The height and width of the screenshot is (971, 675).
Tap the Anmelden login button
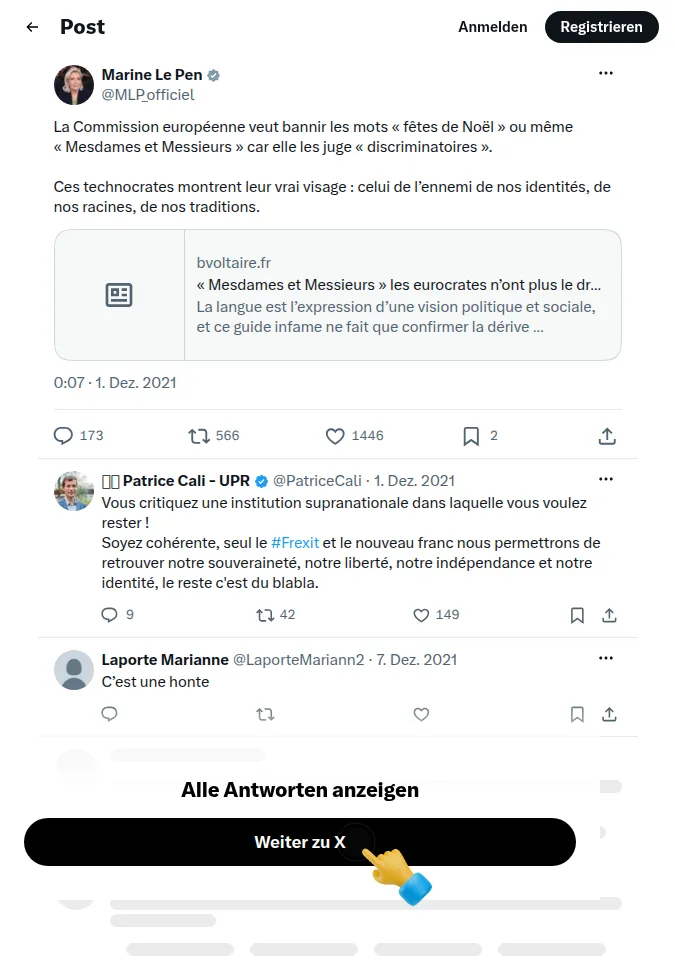click(492, 27)
